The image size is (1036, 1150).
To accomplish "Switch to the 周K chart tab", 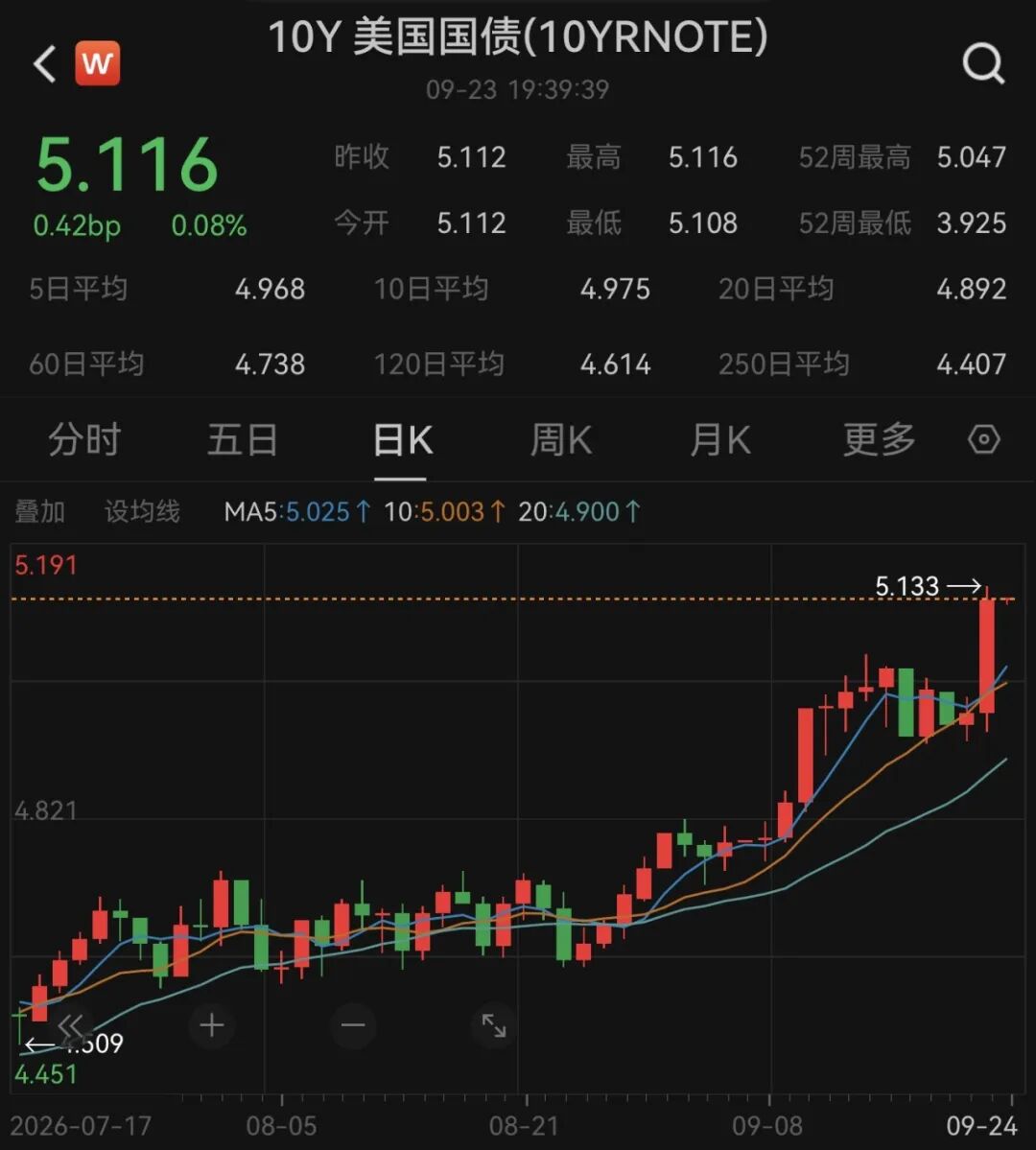I will tap(561, 440).
